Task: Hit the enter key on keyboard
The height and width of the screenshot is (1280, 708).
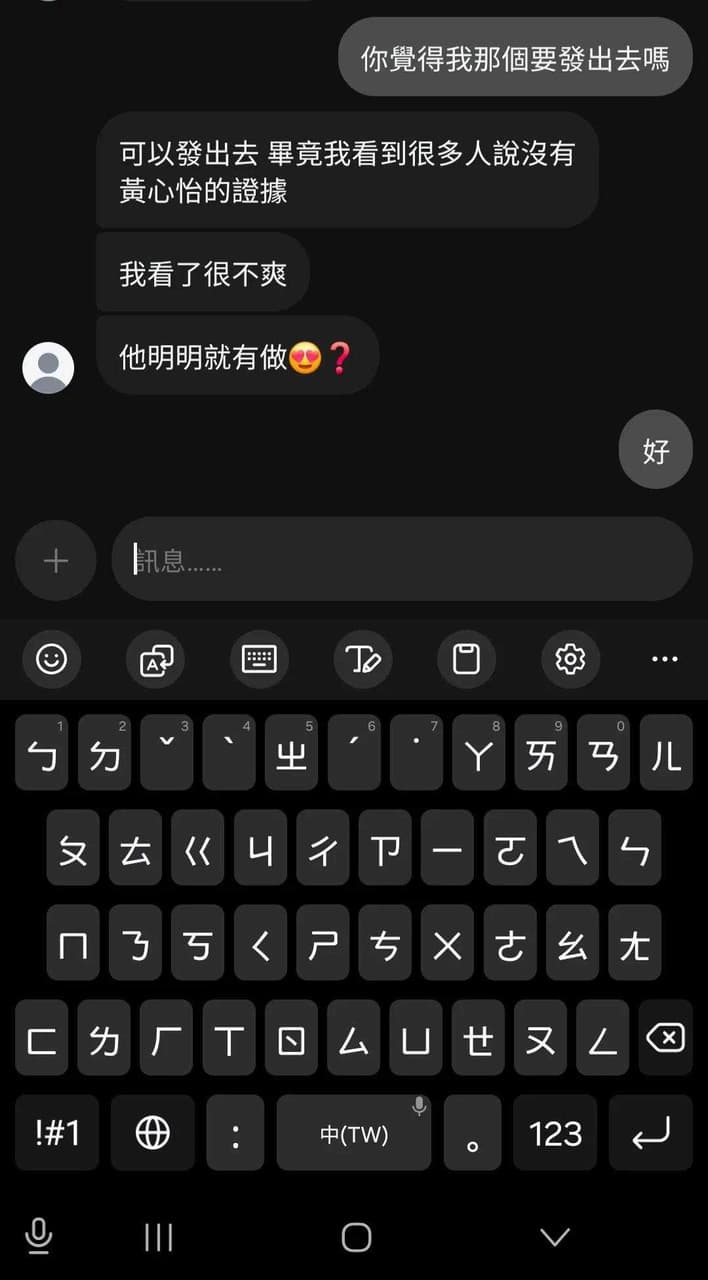Action: 651,1133
